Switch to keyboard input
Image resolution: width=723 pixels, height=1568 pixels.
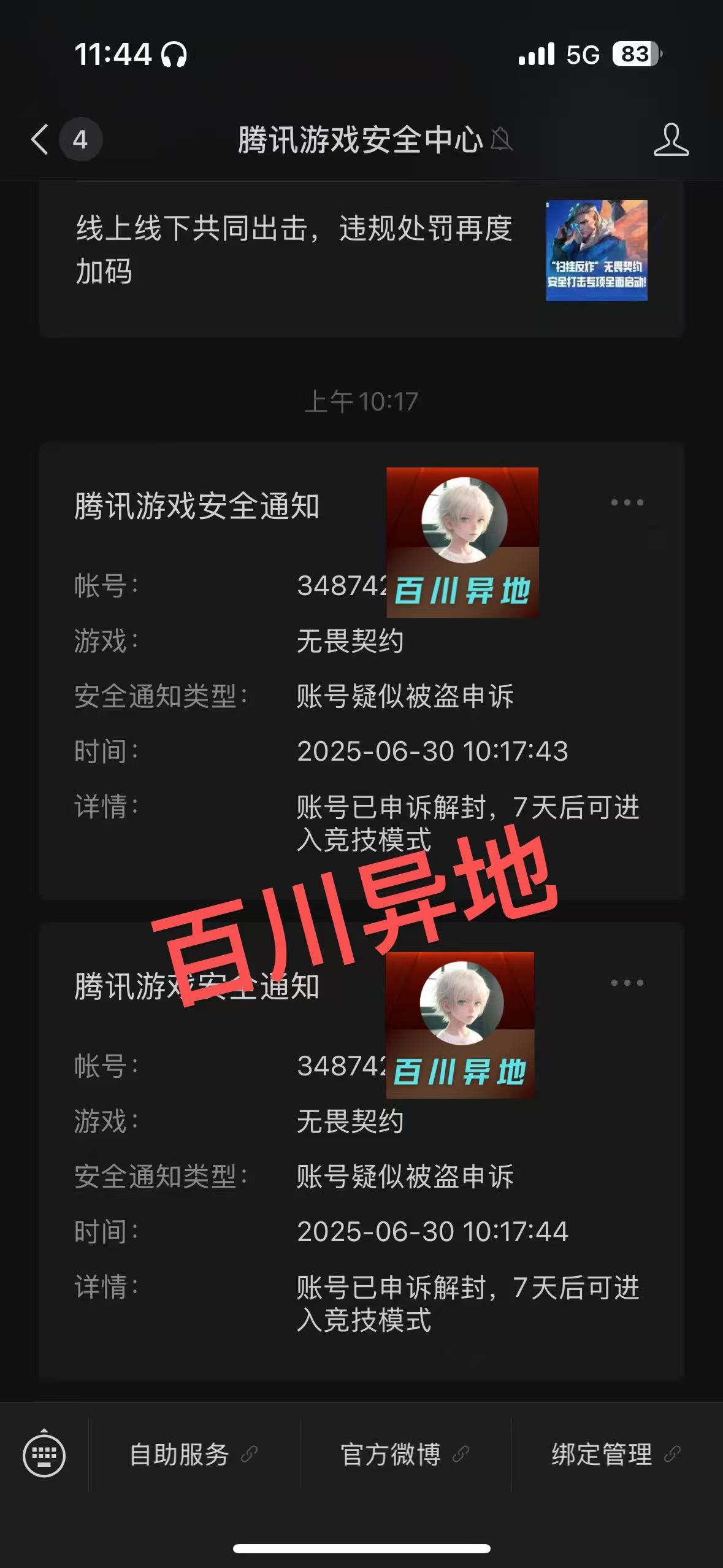coord(44,1455)
